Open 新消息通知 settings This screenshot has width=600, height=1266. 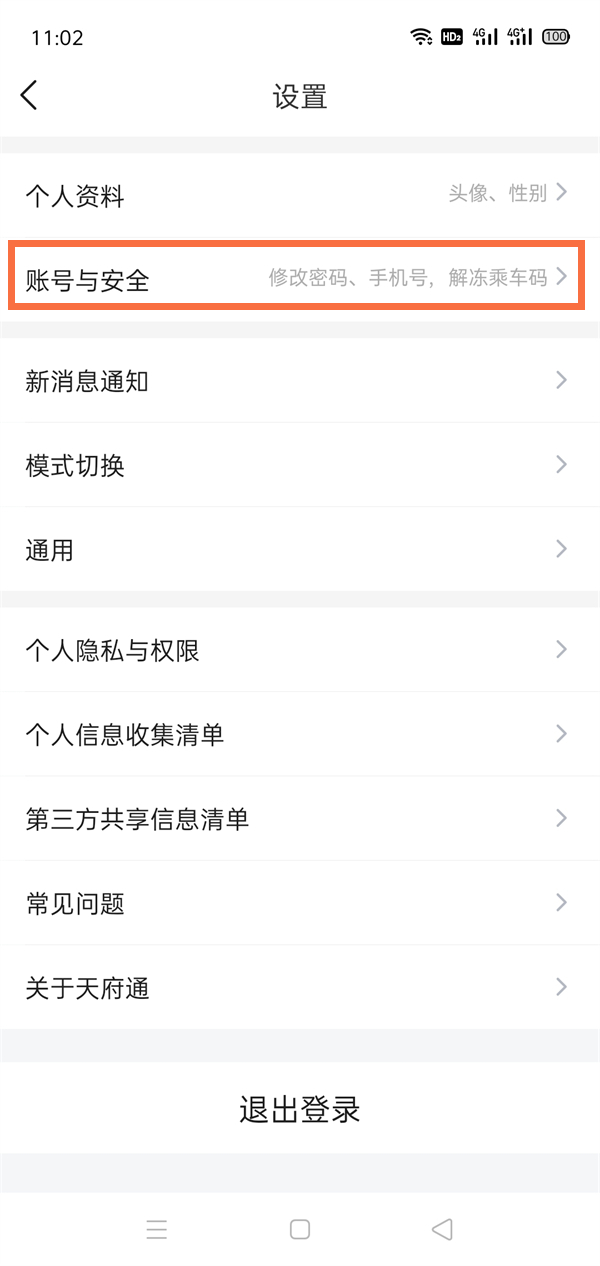pos(300,380)
